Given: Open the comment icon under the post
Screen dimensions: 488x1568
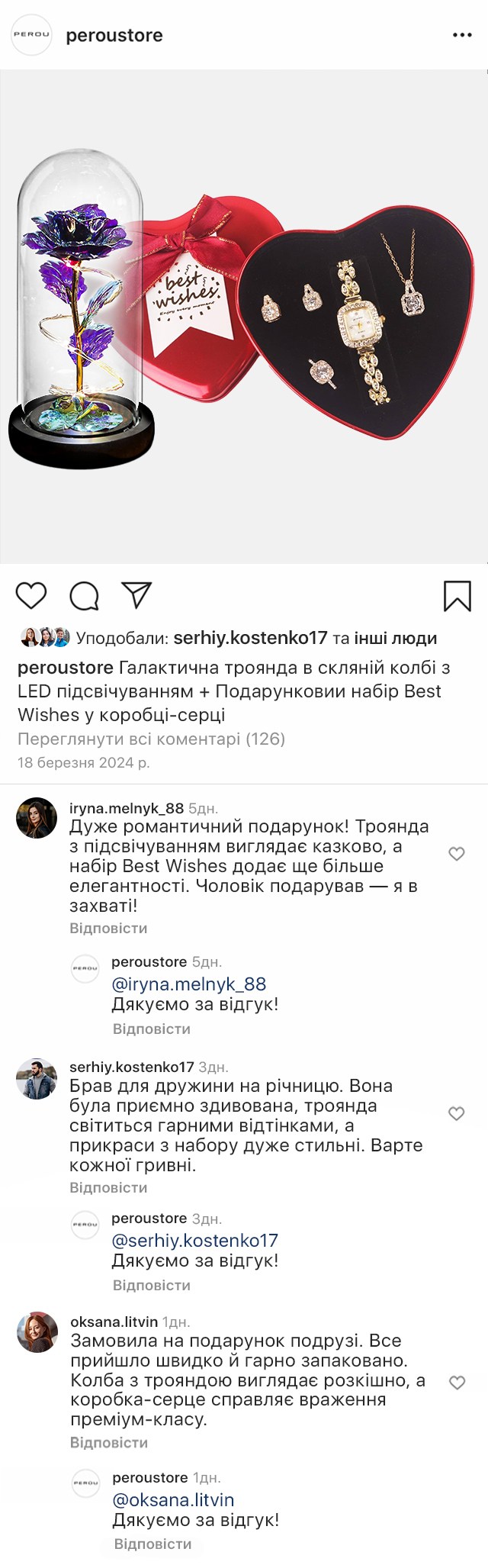Looking at the screenshot, I should click(x=84, y=596).
